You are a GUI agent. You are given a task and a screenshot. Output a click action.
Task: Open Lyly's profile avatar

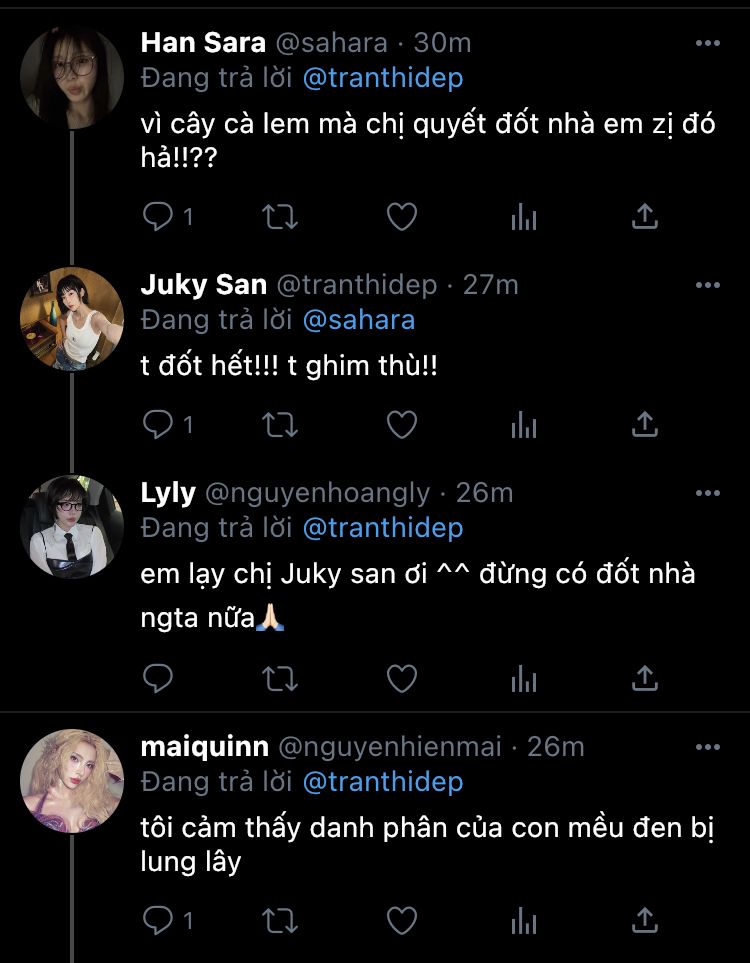(x=72, y=526)
